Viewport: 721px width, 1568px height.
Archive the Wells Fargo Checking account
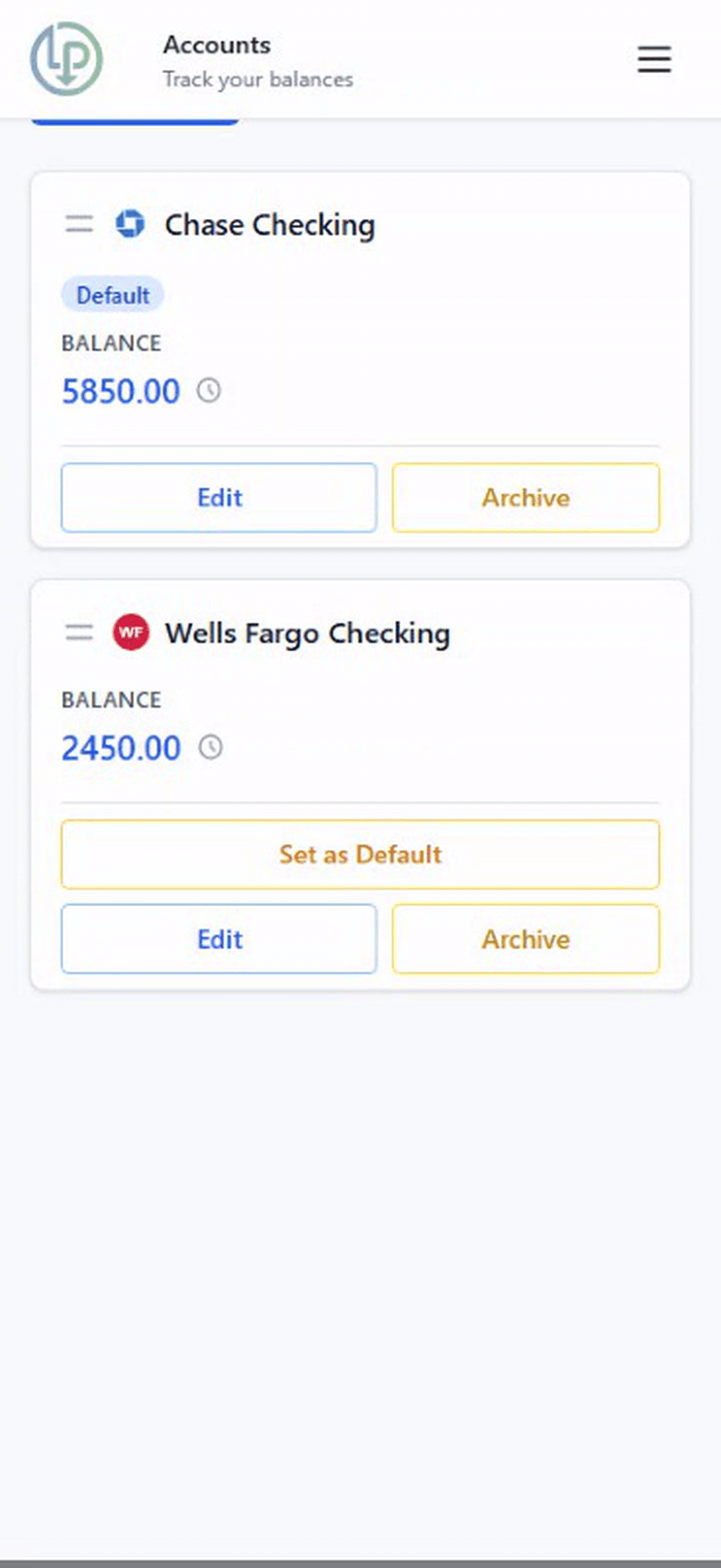[525, 939]
